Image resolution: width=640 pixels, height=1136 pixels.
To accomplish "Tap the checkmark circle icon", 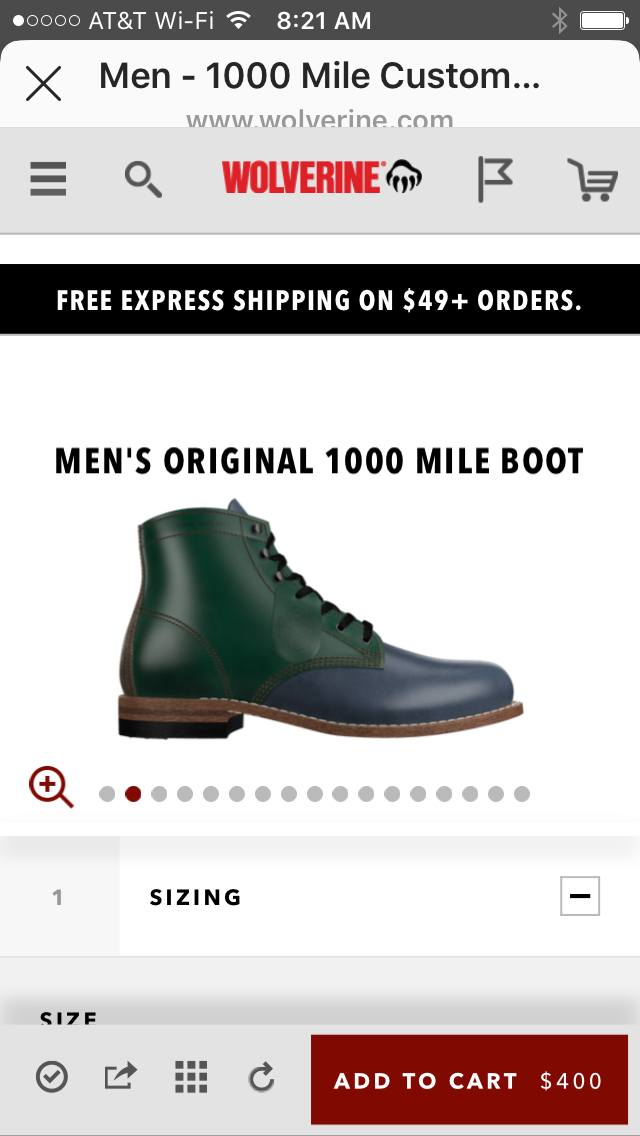I will [51, 1077].
